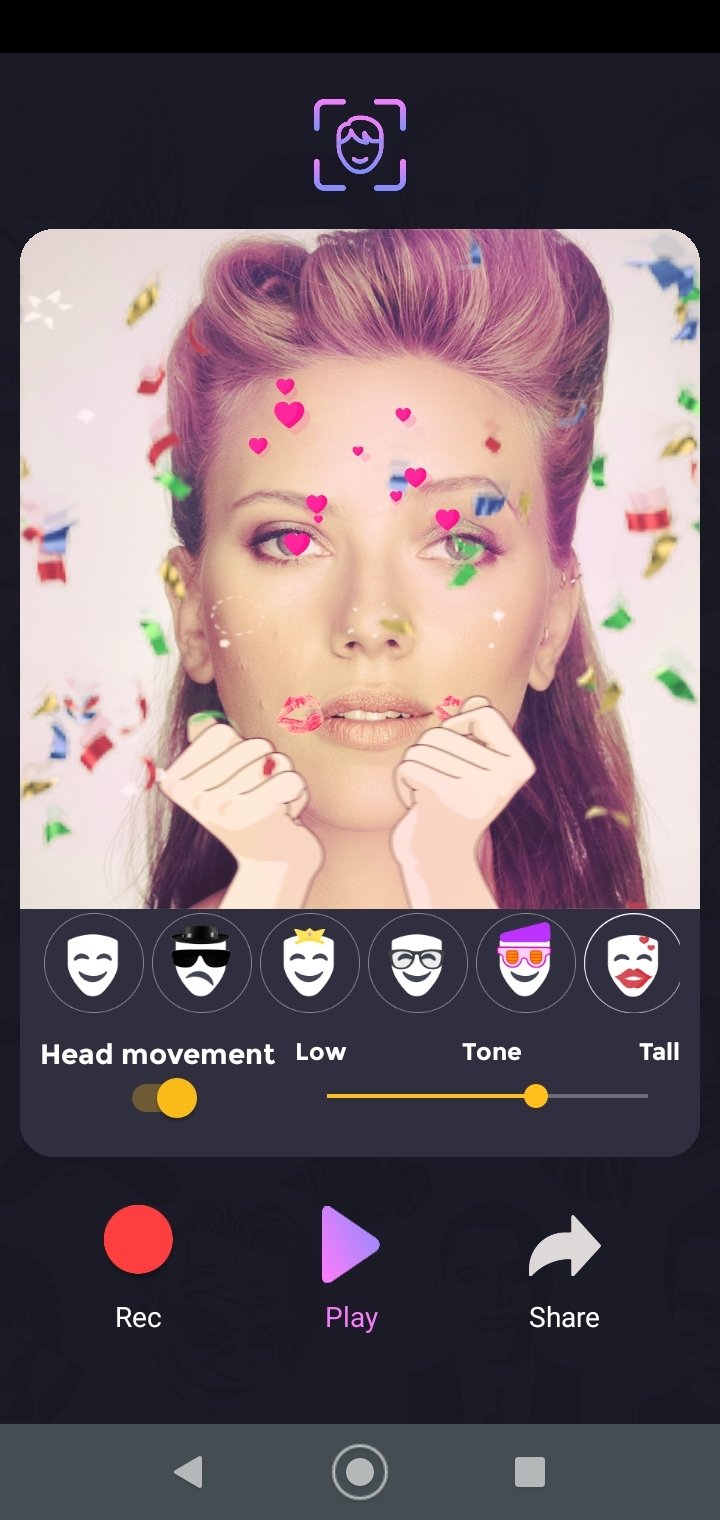Tap the Tone slider track
This screenshot has width=720, height=1520.
(x=487, y=1096)
